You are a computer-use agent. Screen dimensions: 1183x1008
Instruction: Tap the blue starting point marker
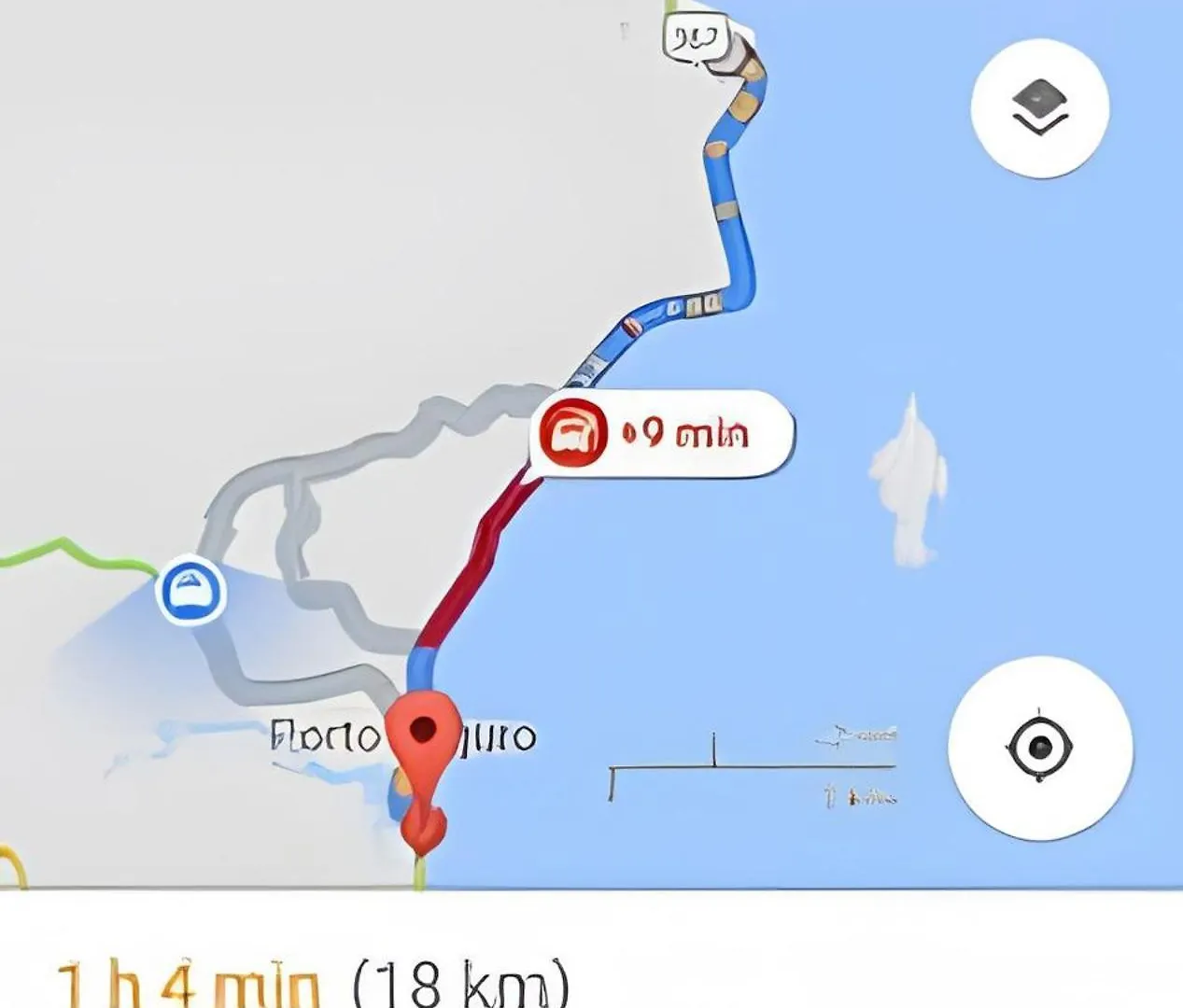click(x=191, y=592)
